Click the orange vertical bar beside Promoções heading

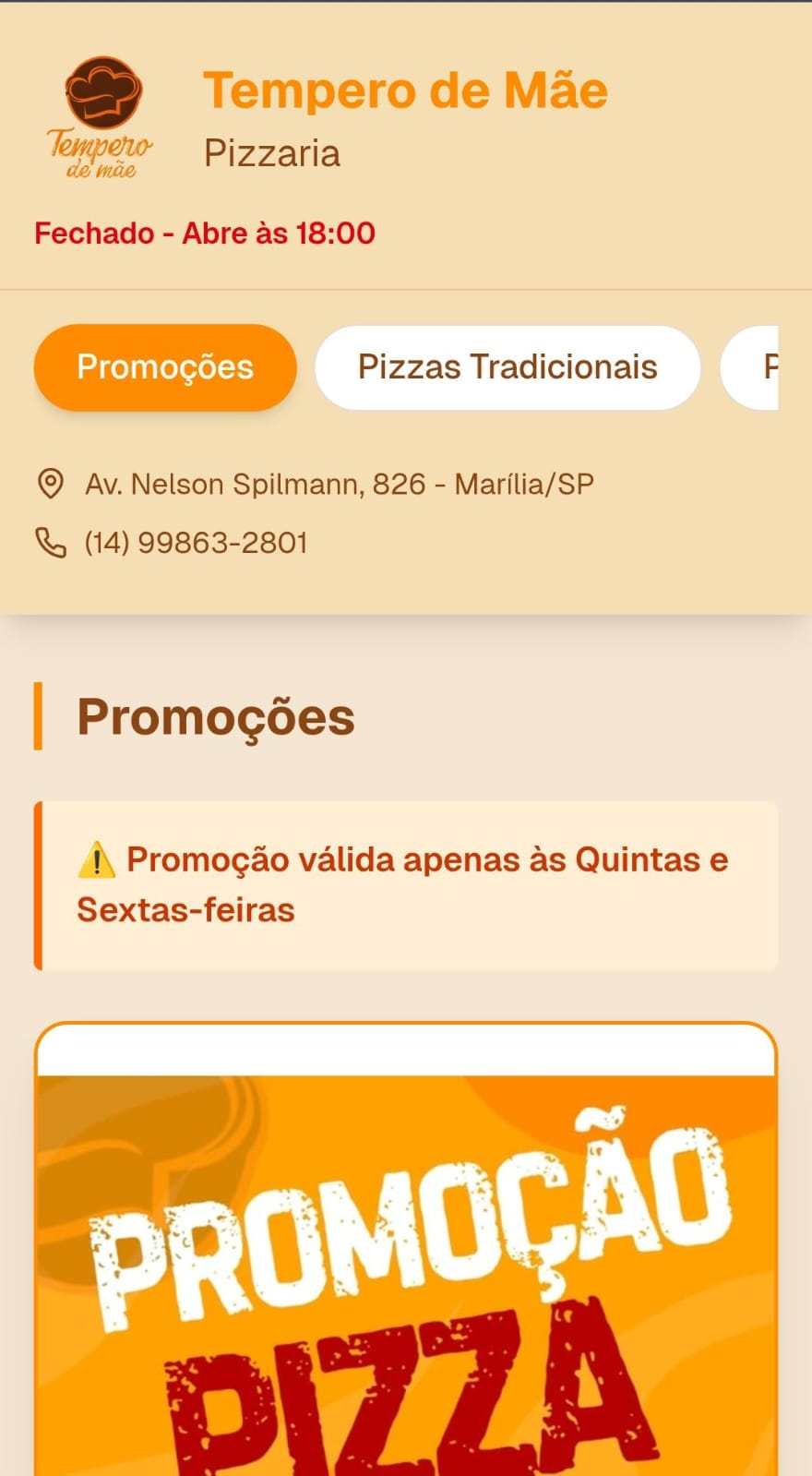pos(38,715)
